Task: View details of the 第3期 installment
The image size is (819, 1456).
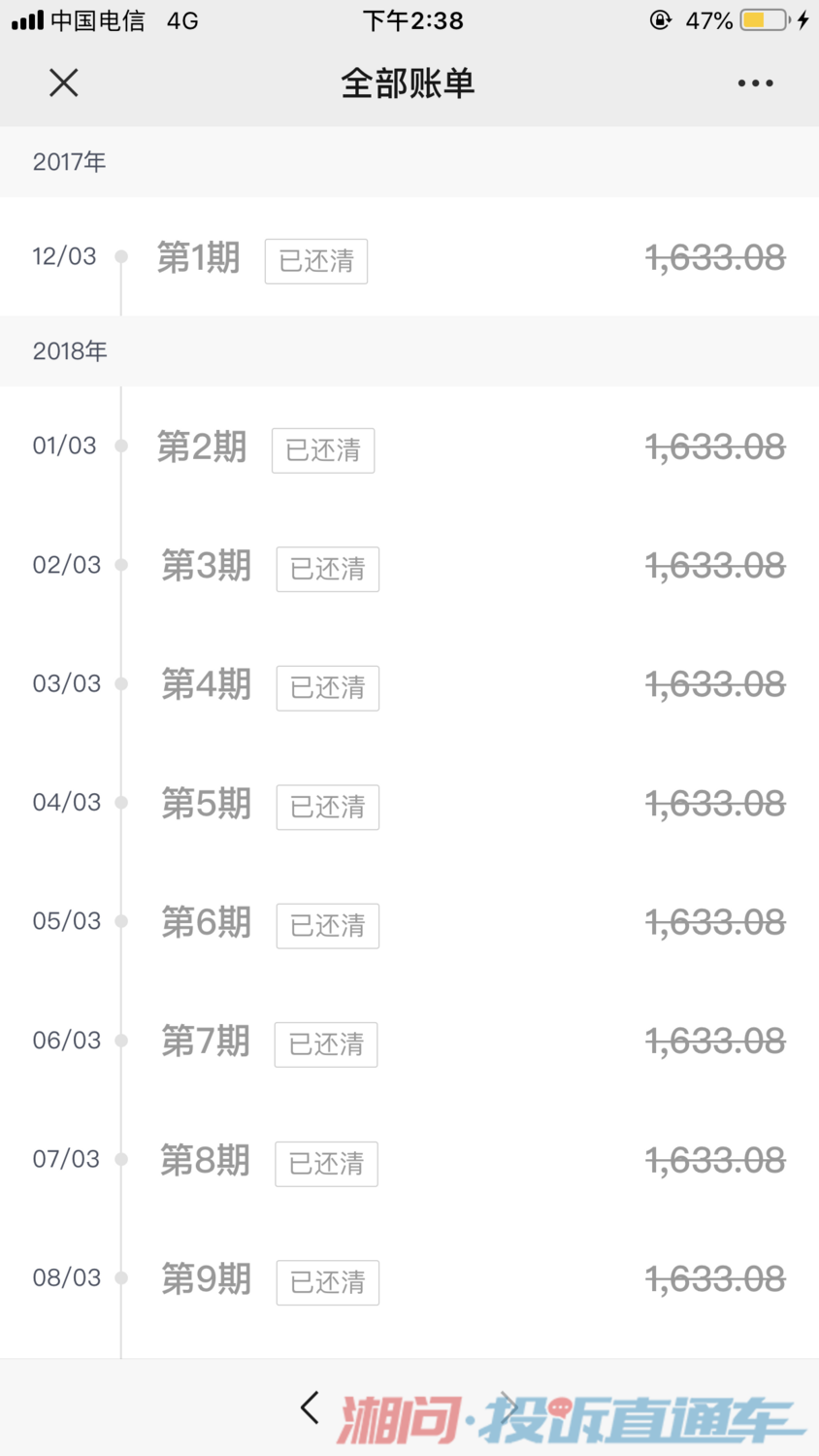Action: click(409, 565)
